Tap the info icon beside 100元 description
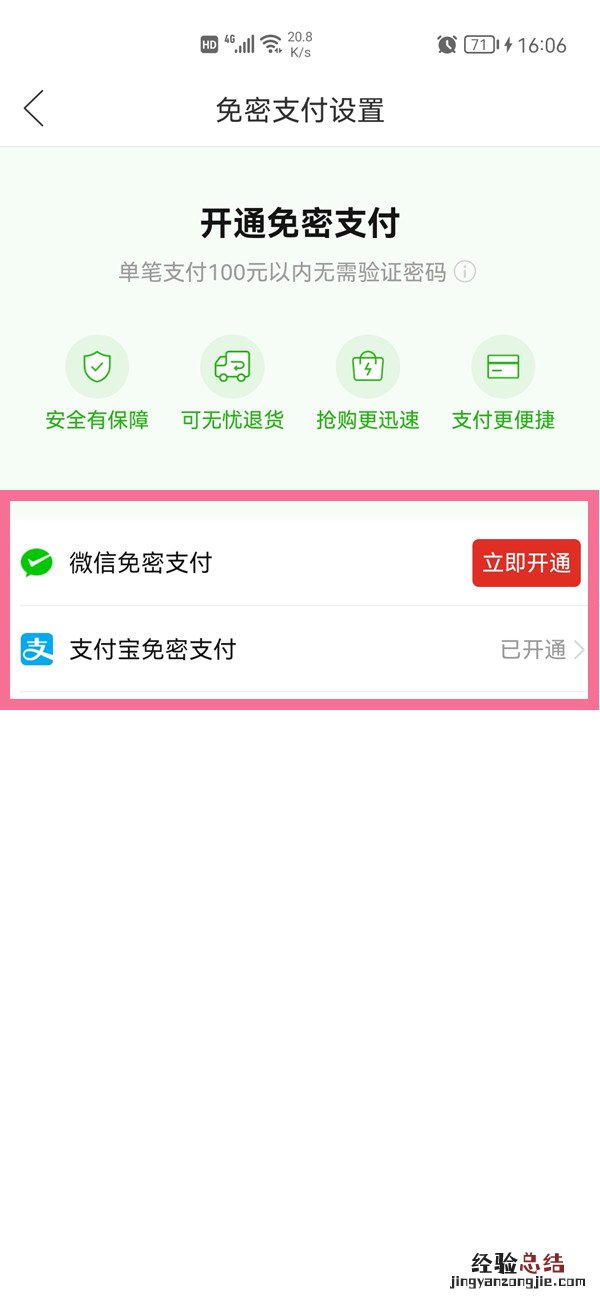This screenshot has height=1300, width=600. [x=465, y=272]
